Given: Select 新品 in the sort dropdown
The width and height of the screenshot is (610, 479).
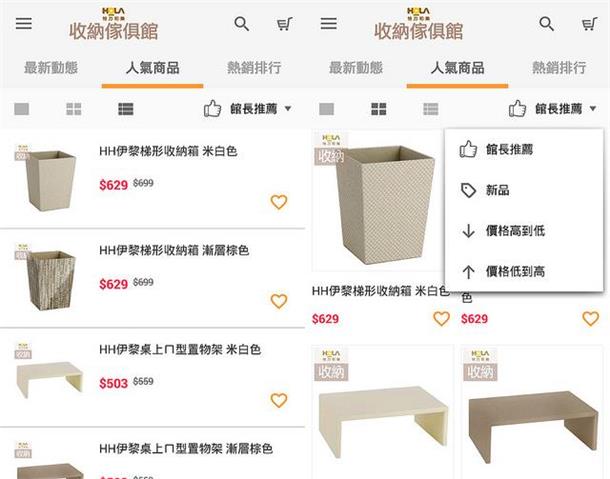Looking at the screenshot, I should (497, 190).
